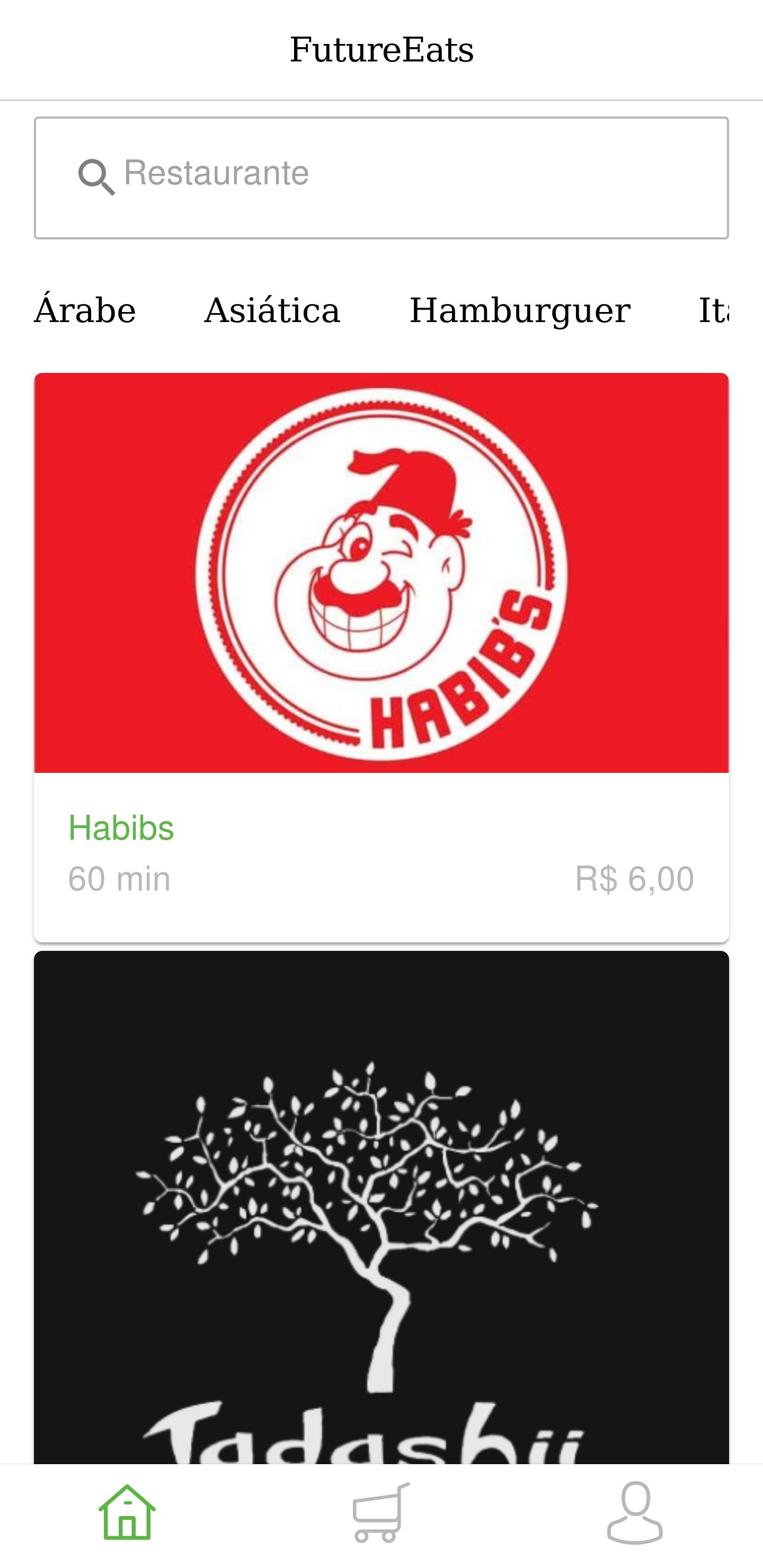Click the Habibs restaurant name
Viewport: 763px width, 1568px height.
point(121,826)
